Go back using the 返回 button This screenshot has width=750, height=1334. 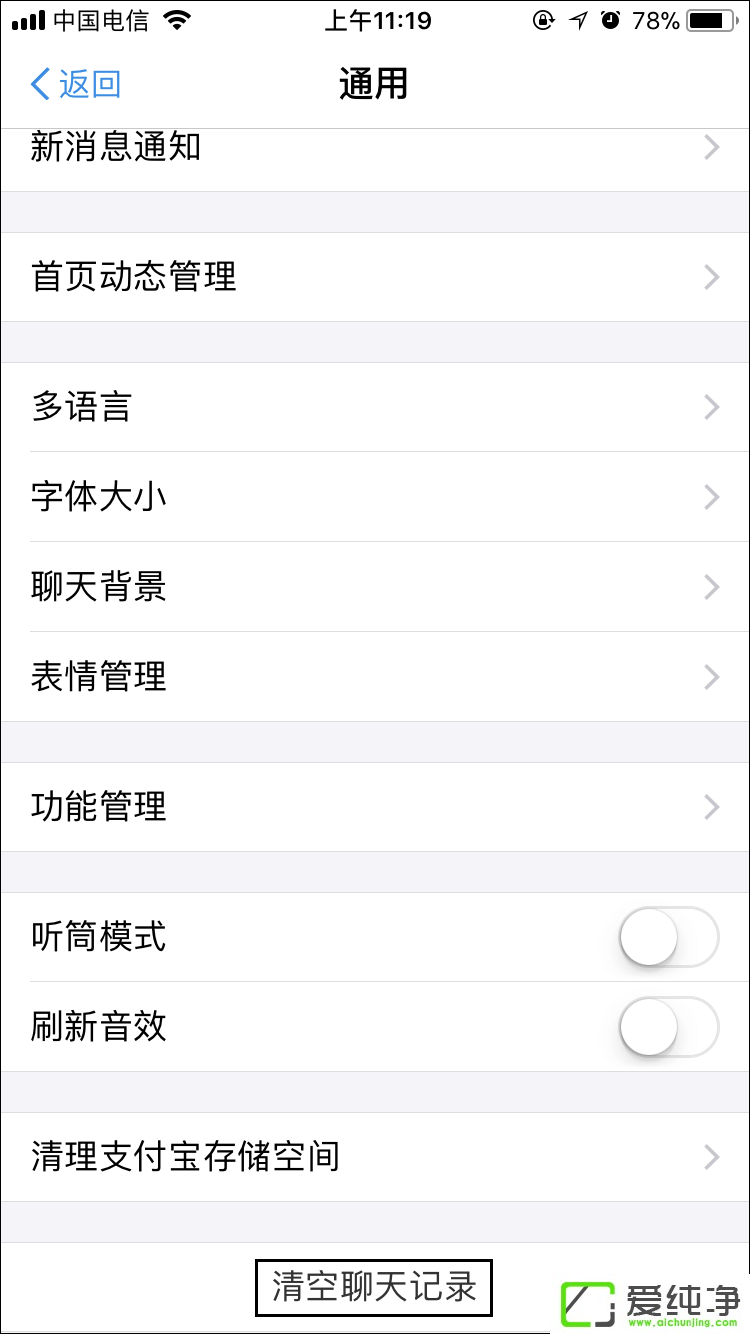pyautogui.click(x=76, y=84)
